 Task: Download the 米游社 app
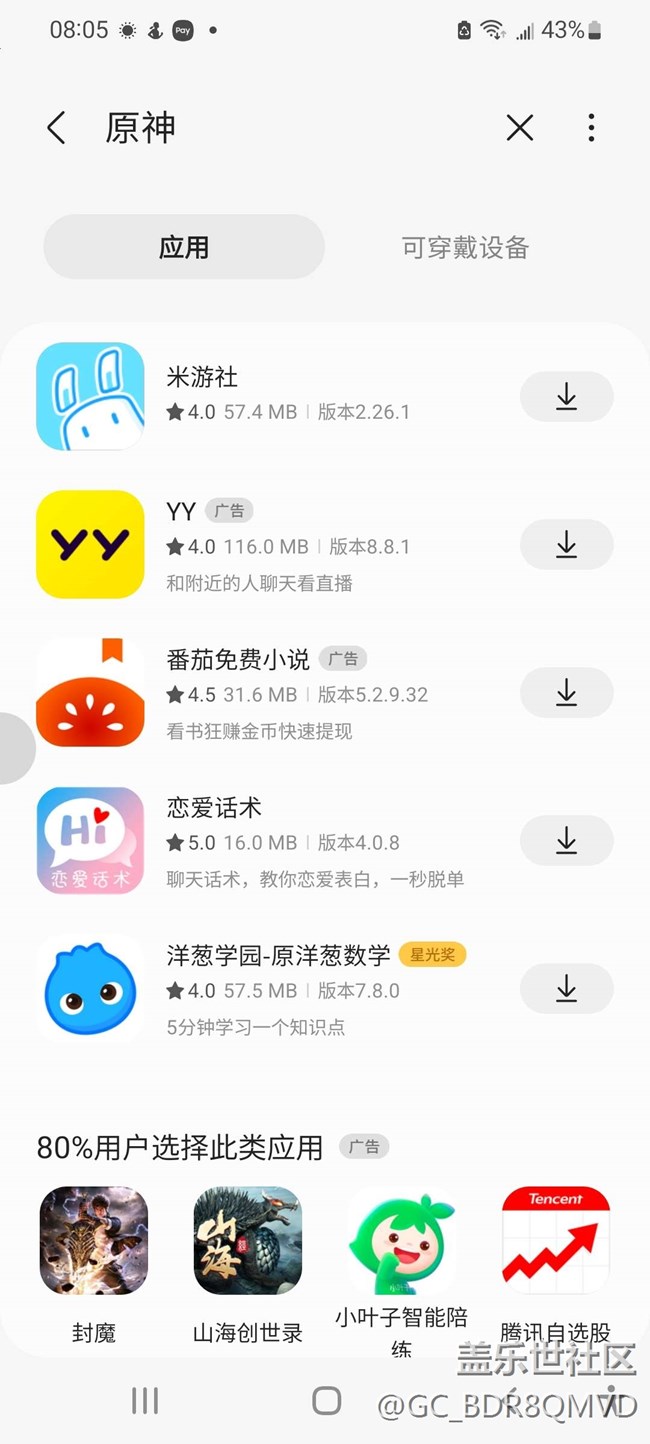click(566, 397)
